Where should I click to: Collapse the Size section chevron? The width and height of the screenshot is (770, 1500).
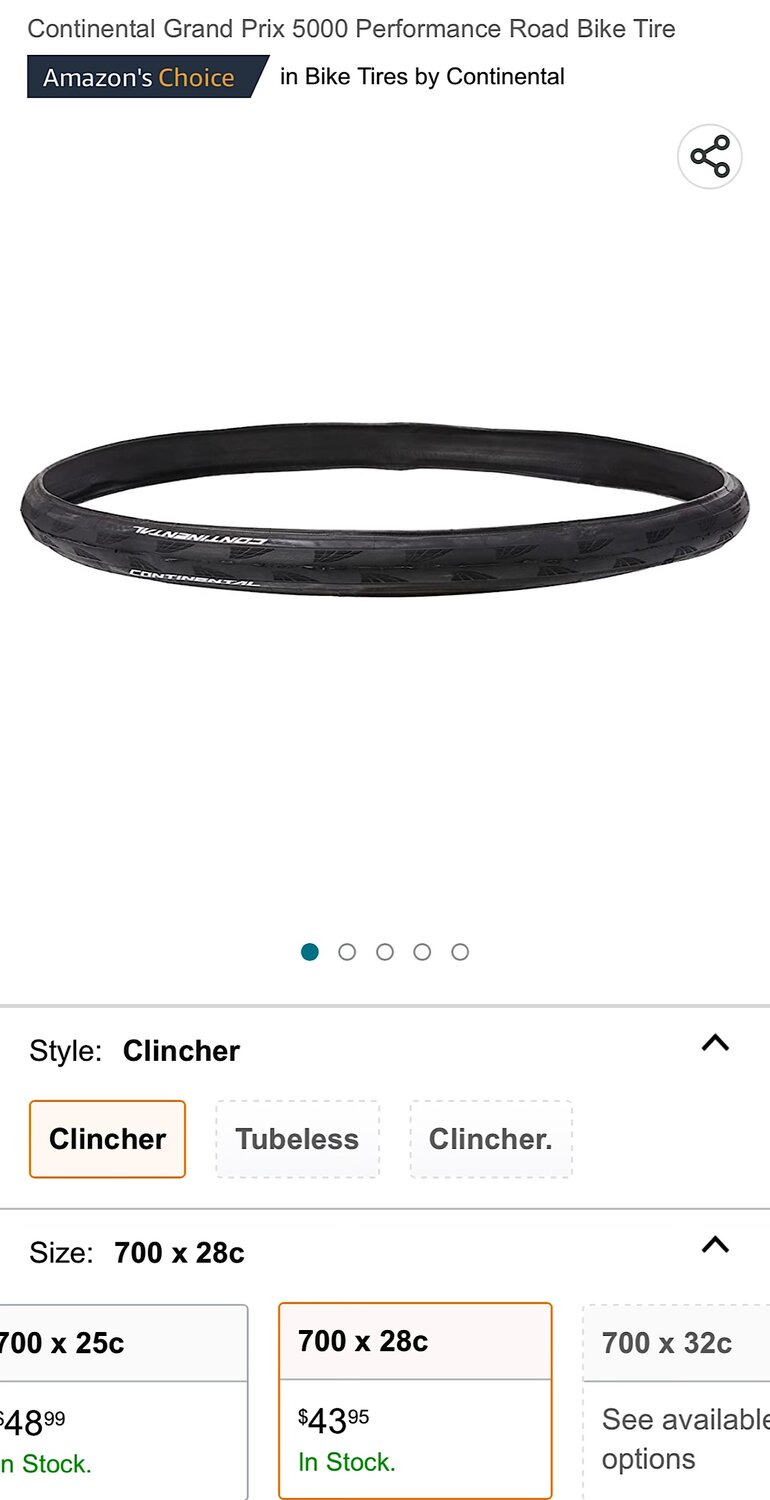pos(715,1246)
